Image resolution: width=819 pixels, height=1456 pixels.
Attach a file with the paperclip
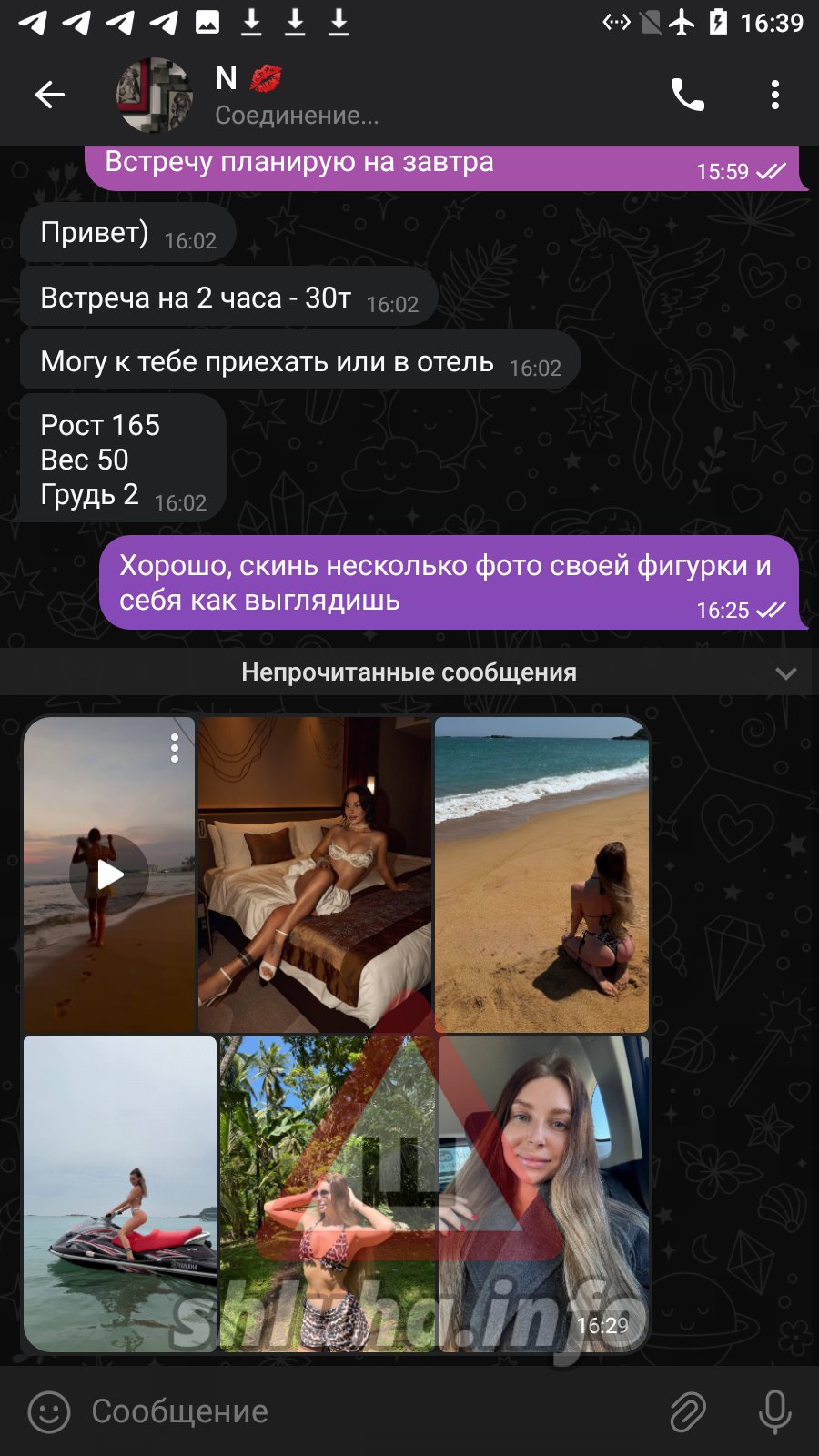[688, 1411]
